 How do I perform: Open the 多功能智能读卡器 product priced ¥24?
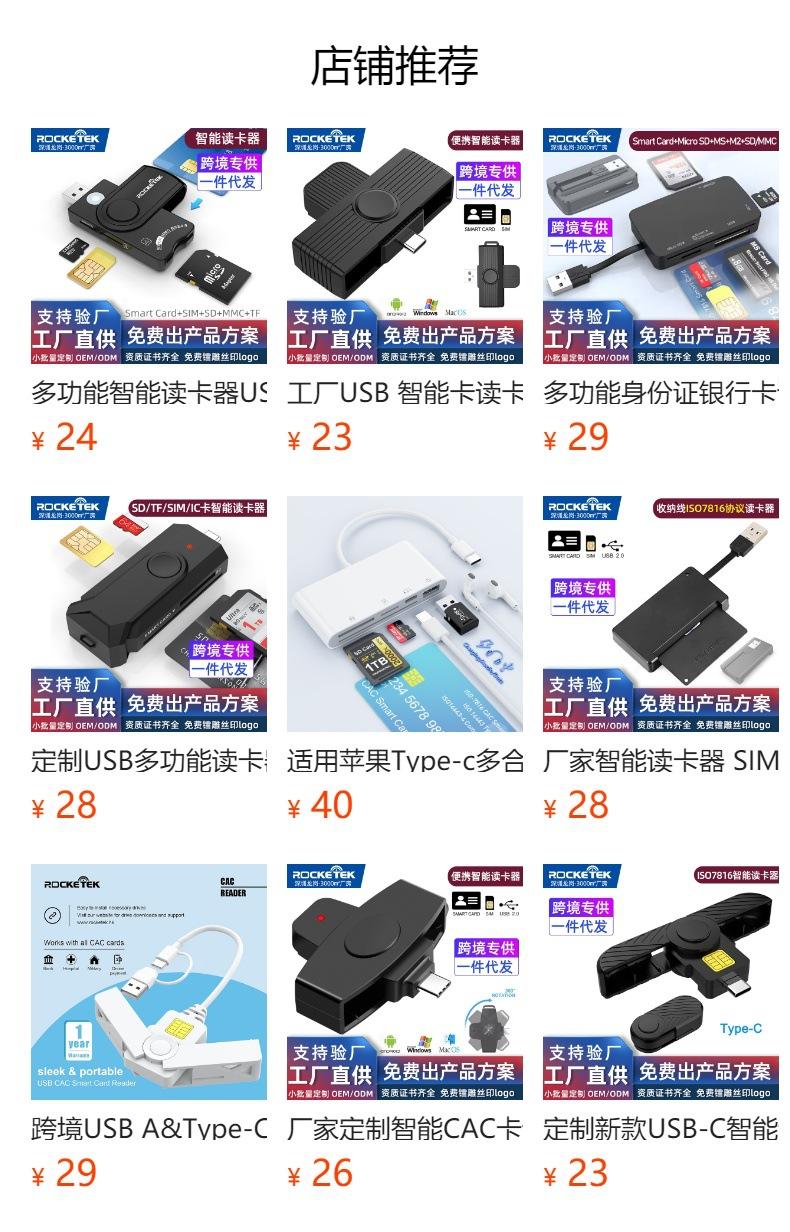click(149, 246)
